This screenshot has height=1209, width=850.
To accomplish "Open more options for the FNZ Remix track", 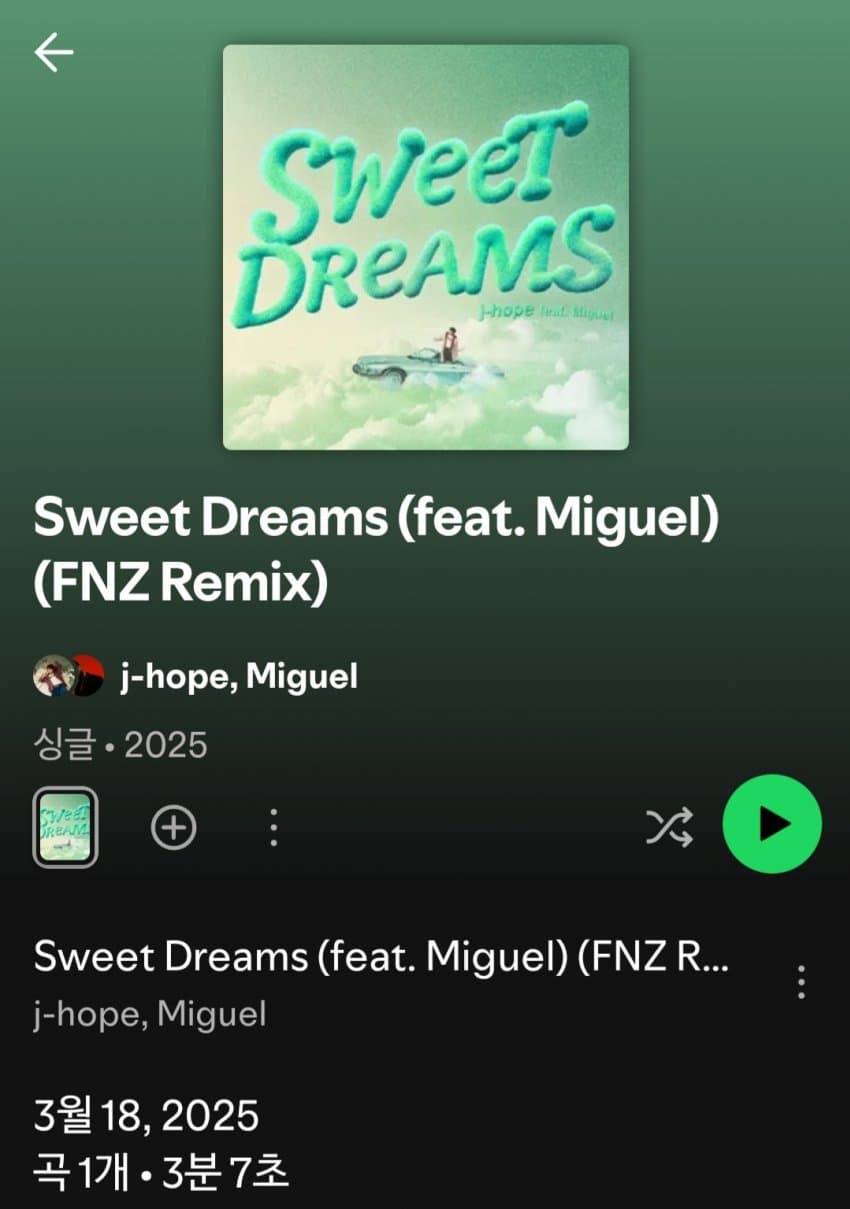I will click(x=801, y=983).
